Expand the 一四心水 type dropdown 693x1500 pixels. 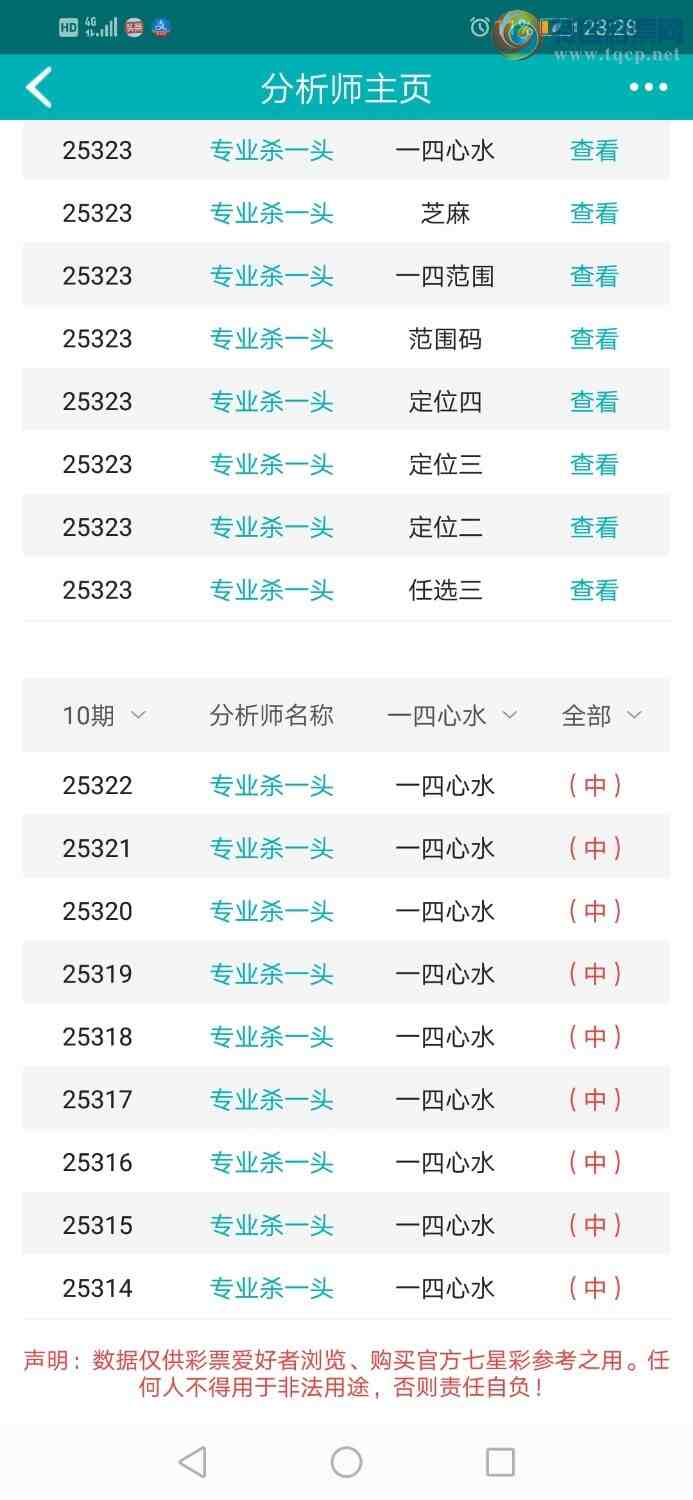click(452, 716)
